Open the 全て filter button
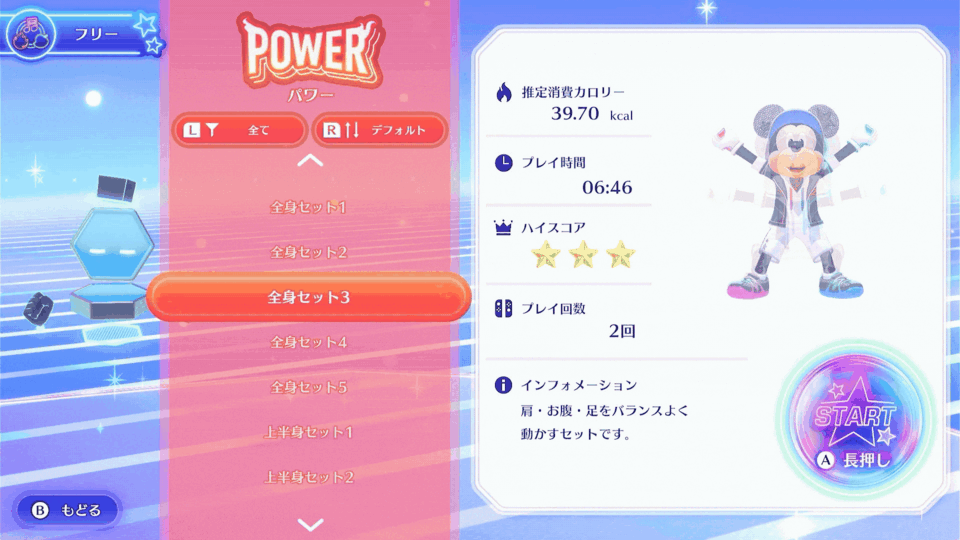 coord(240,129)
